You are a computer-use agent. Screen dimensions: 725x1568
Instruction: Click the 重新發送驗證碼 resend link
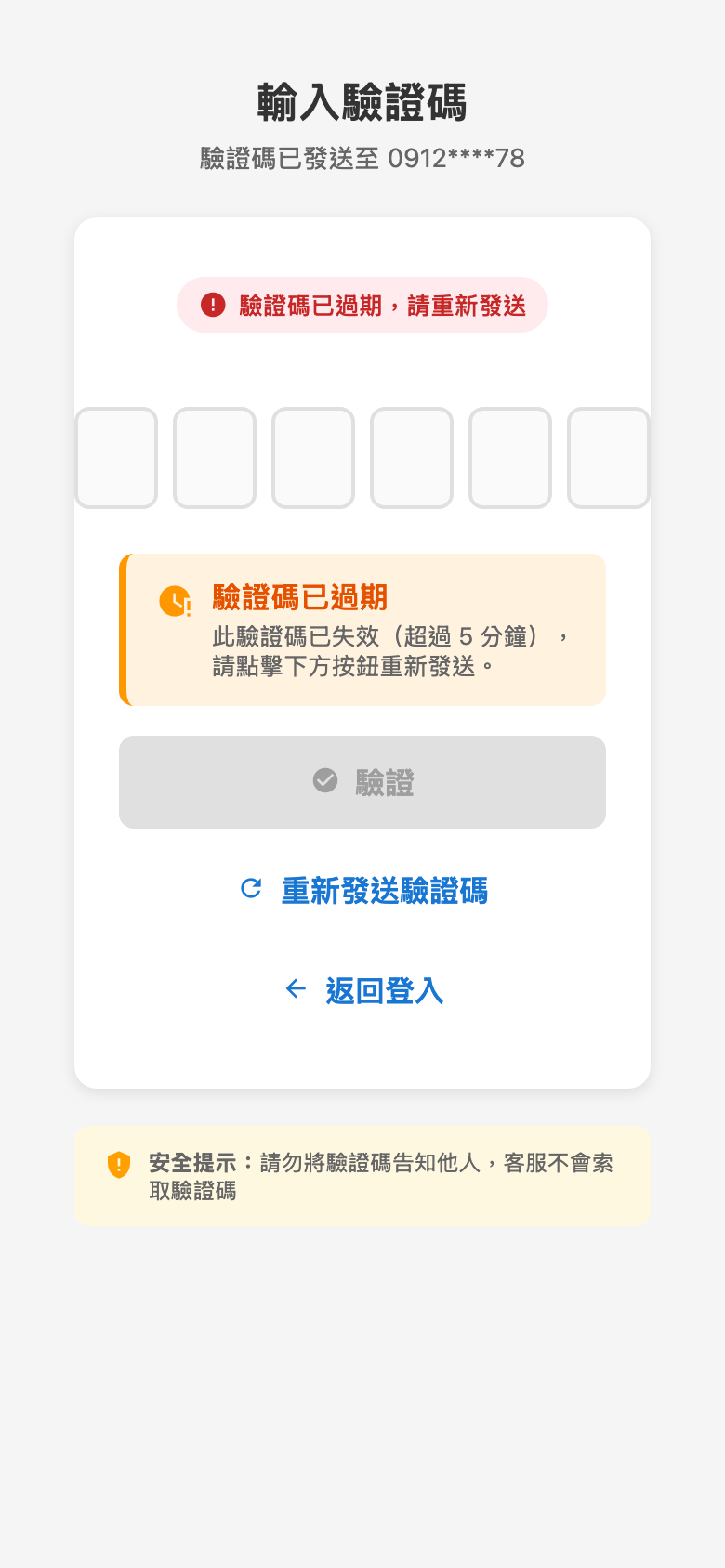tap(383, 890)
